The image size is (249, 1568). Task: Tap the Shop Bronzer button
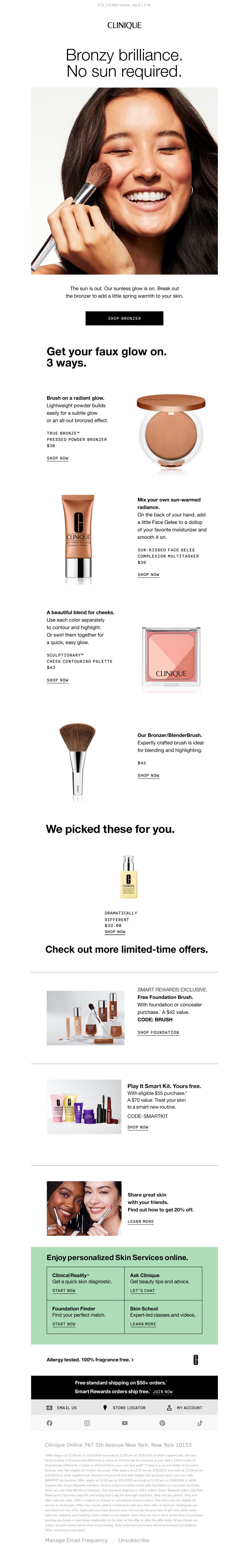(124, 318)
